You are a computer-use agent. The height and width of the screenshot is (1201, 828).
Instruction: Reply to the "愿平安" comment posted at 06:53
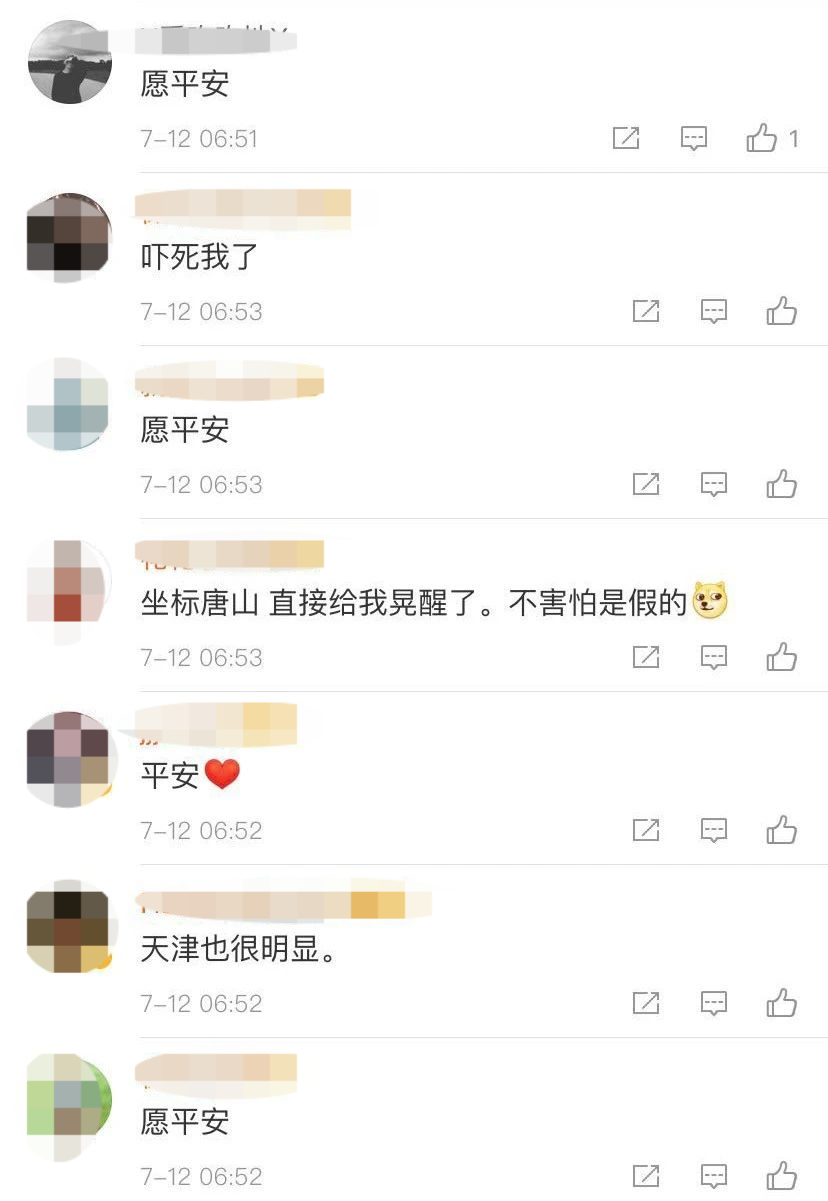pos(713,485)
